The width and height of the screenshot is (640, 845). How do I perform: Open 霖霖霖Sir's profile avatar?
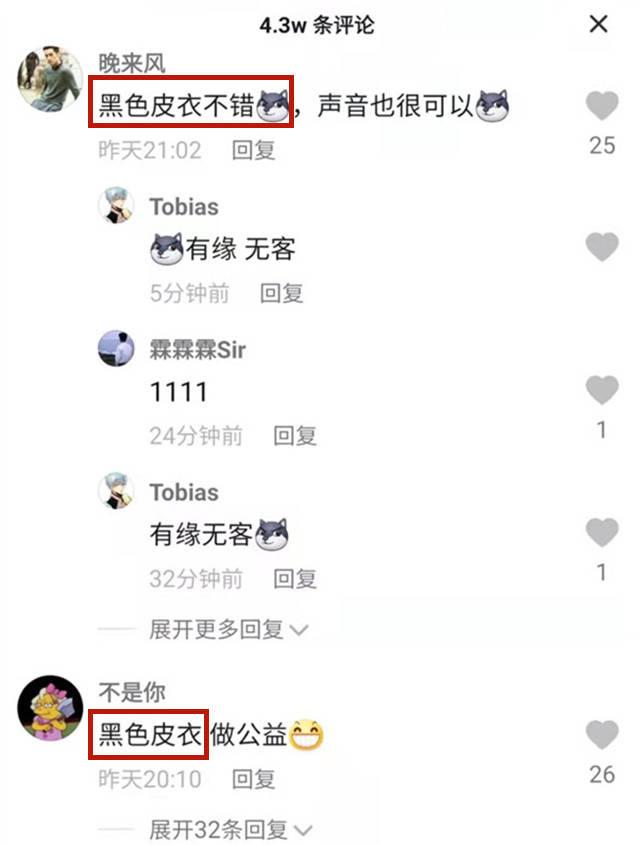click(x=116, y=349)
